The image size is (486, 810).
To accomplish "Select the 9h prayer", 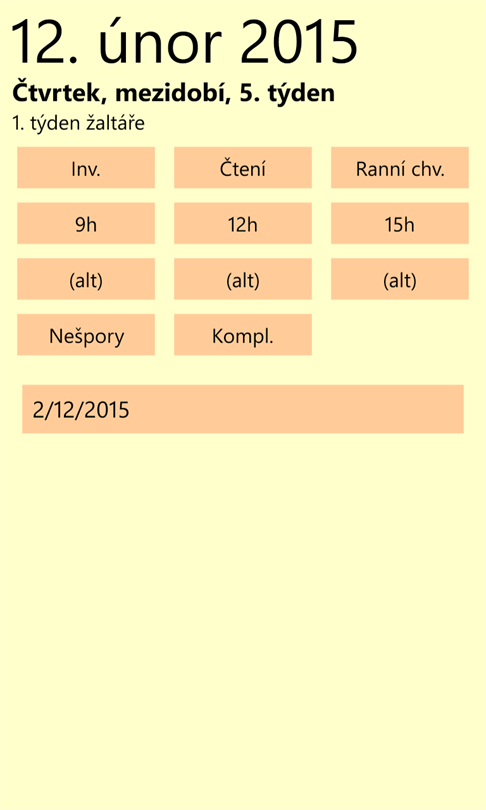I will (86, 223).
